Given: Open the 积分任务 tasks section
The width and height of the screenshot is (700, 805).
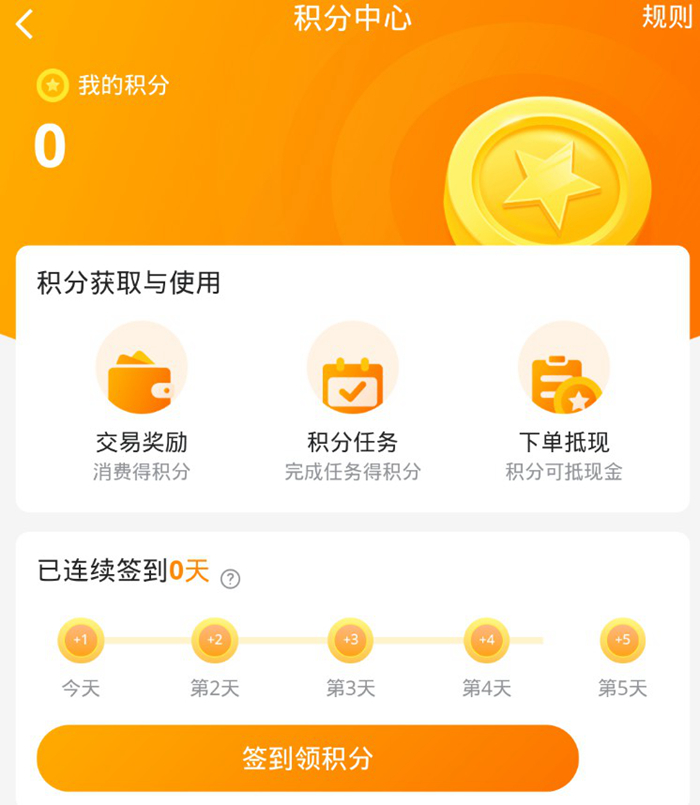Looking at the screenshot, I should click(x=352, y=402).
